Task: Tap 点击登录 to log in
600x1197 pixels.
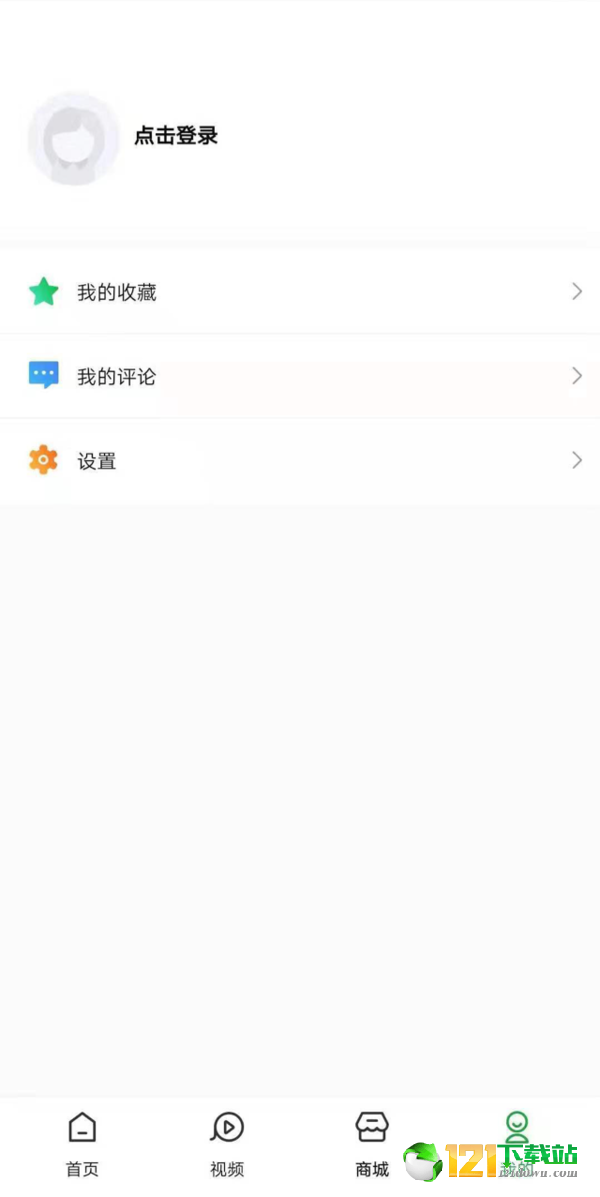Action: pyautogui.click(x=176, y=136)
